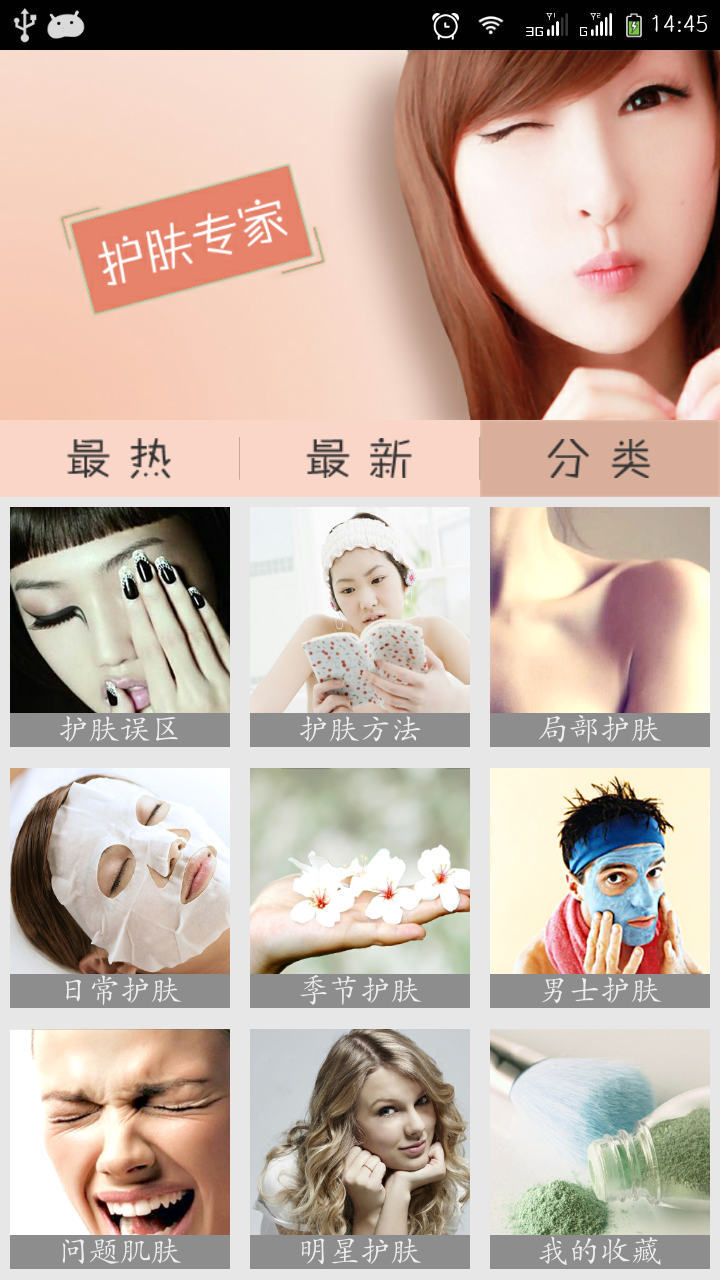Image resolution: width=720 pixels, height=1280 pixels.
Task: Switch to the 最新 tab
Action: tap(359, 459)
